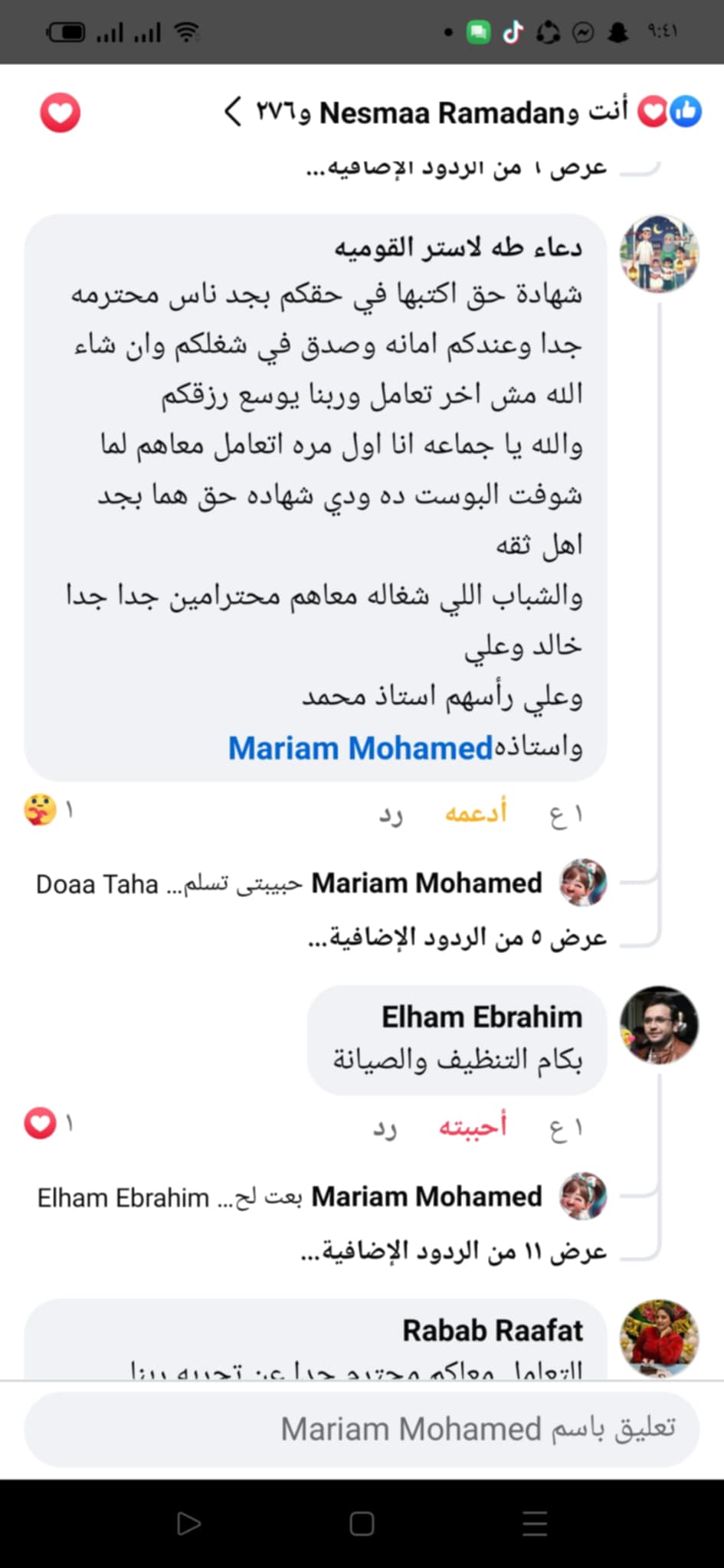Tap the تعليق باسم Mariam Mohamed comment field
Screen dimensions: 724x1568
(x=360, y=1429)
